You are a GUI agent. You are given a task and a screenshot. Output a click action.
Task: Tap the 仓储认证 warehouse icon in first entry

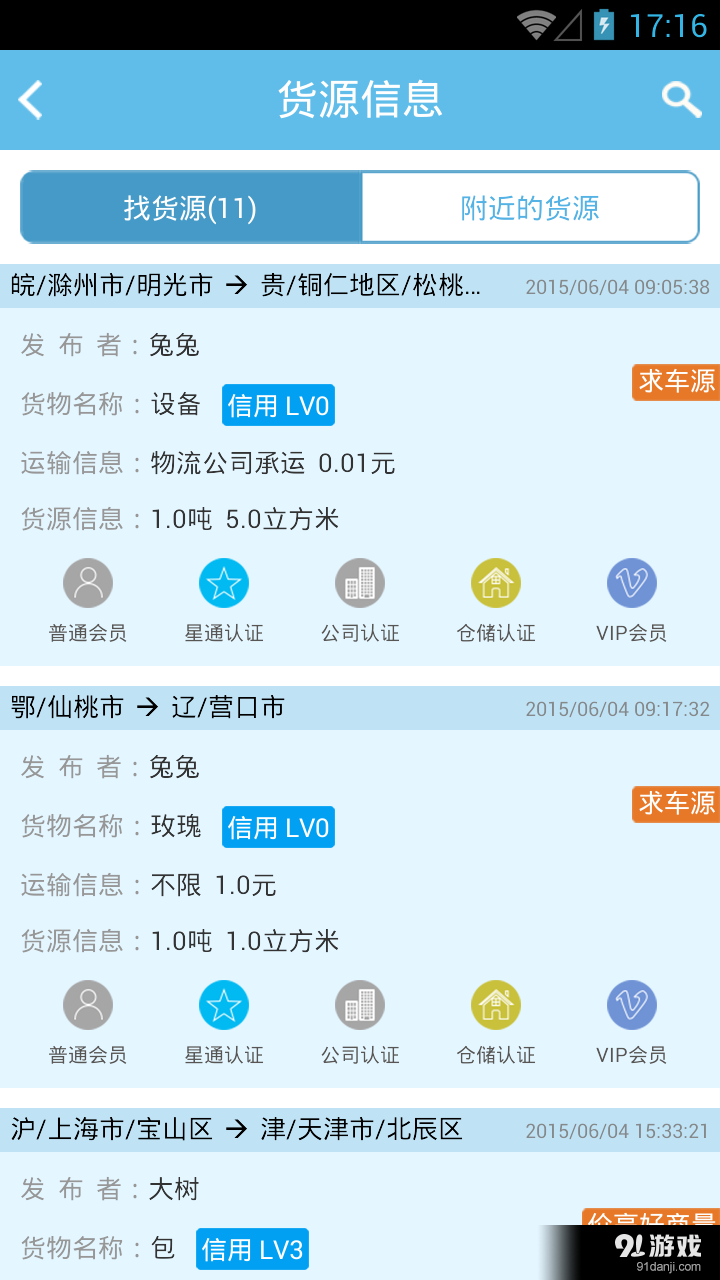(x=495, y=581)
